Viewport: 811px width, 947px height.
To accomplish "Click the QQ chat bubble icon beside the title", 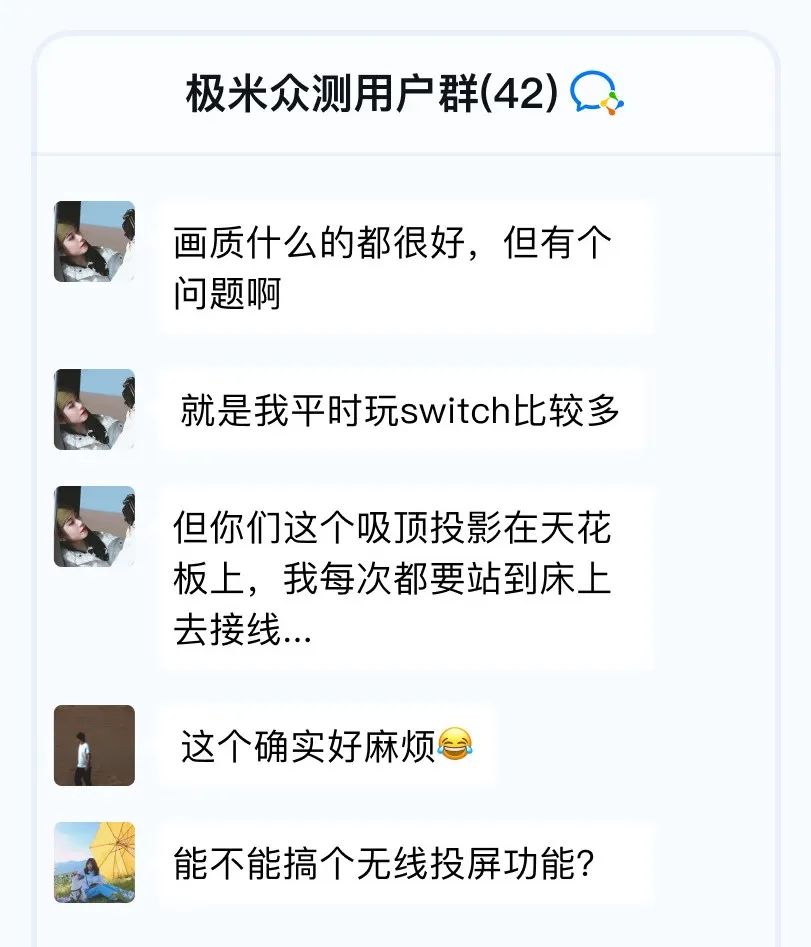I will tap(596, 93).
